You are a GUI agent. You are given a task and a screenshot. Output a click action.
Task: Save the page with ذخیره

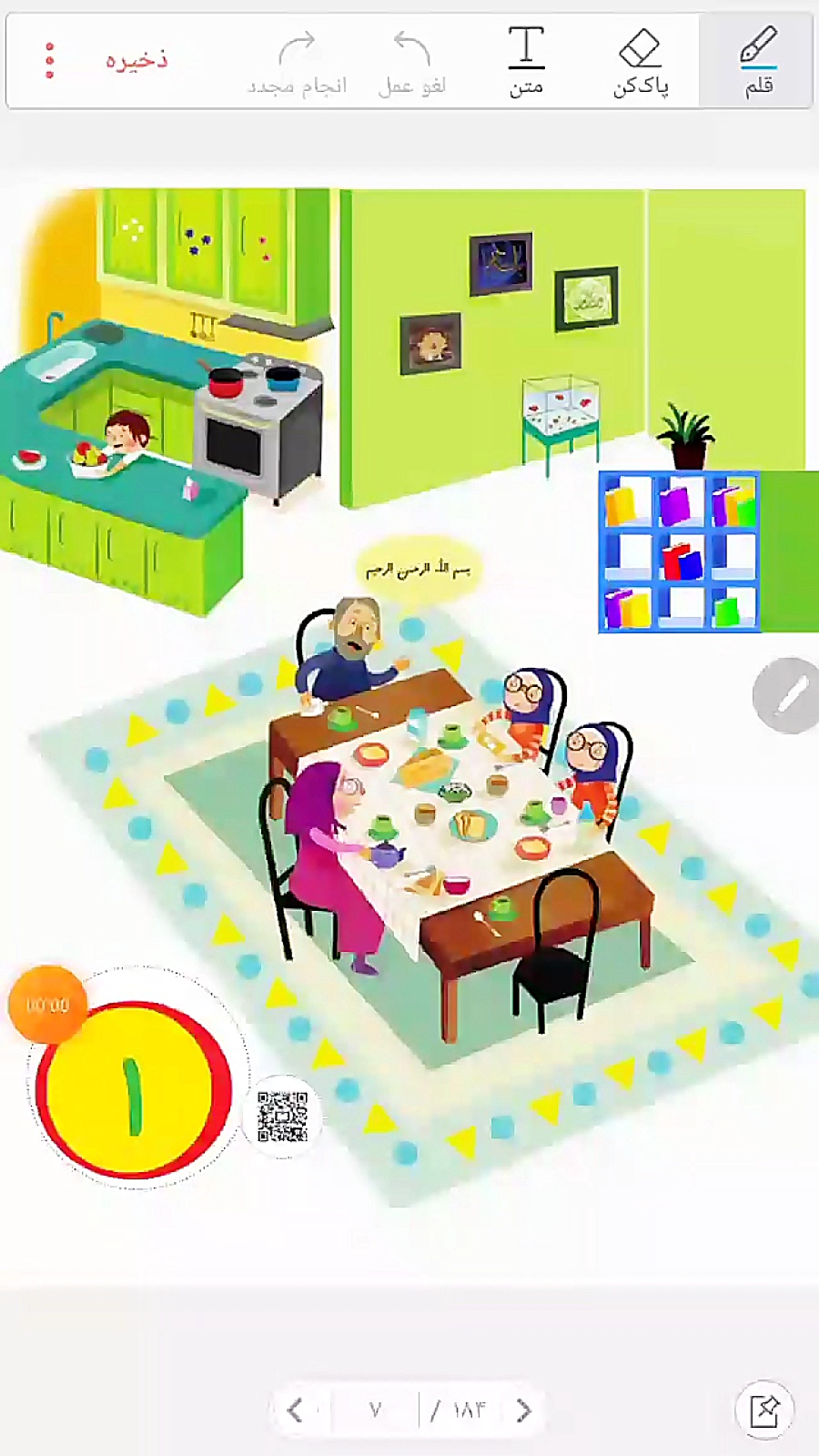136,60
